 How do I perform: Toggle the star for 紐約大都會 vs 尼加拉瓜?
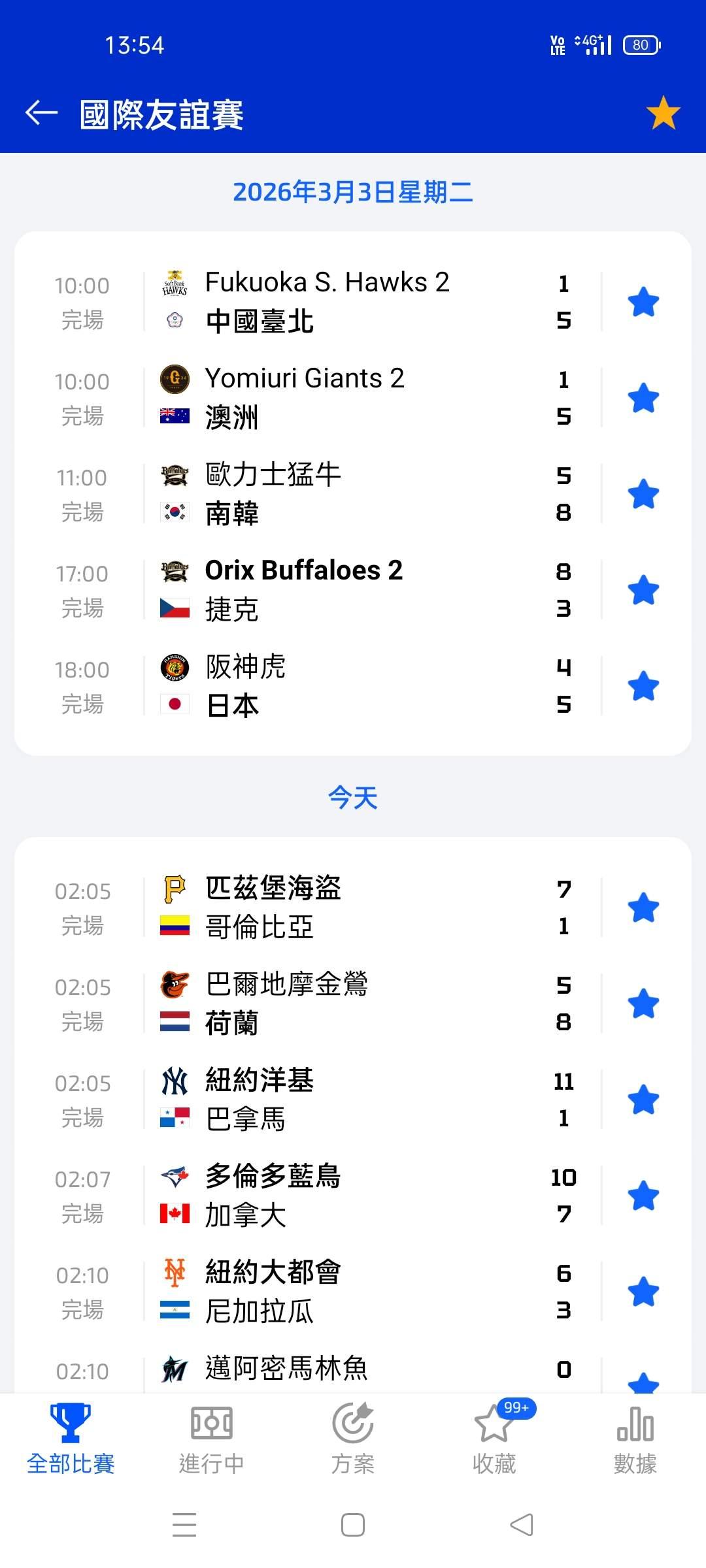643,1292
